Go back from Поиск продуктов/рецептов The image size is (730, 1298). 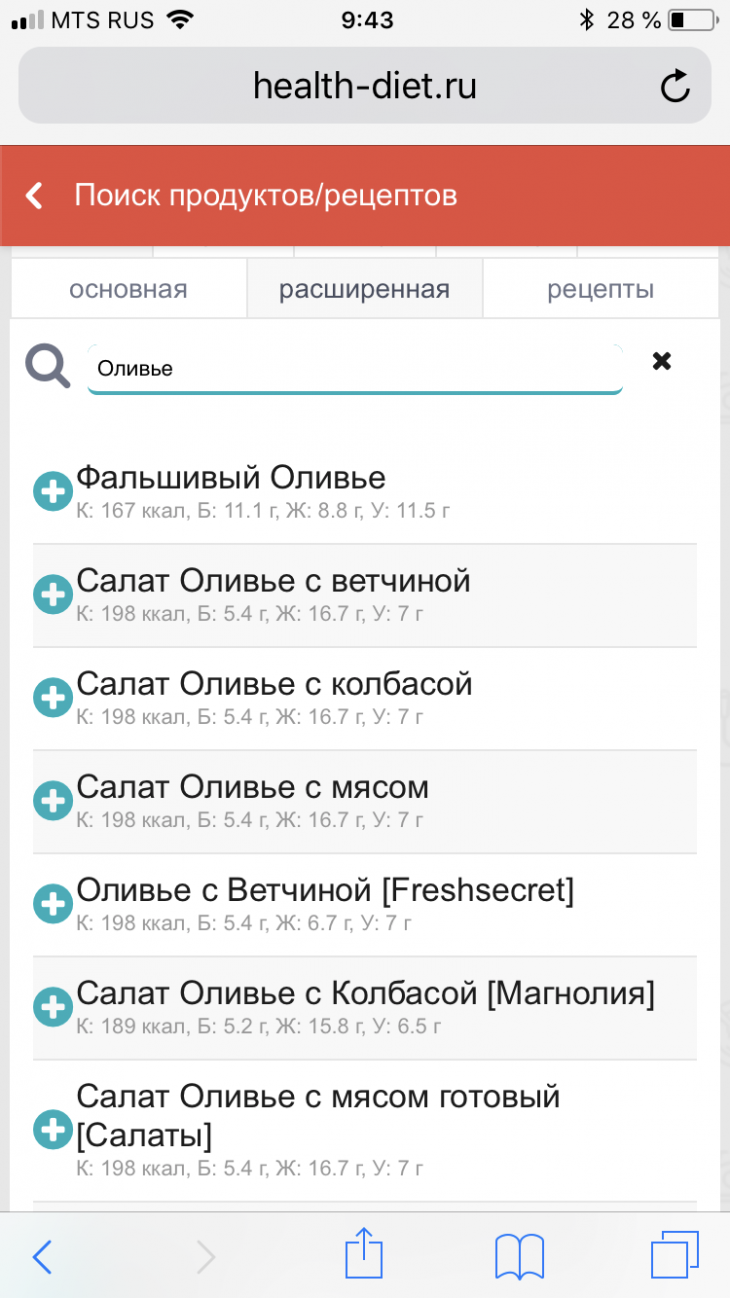coord(35,195)
